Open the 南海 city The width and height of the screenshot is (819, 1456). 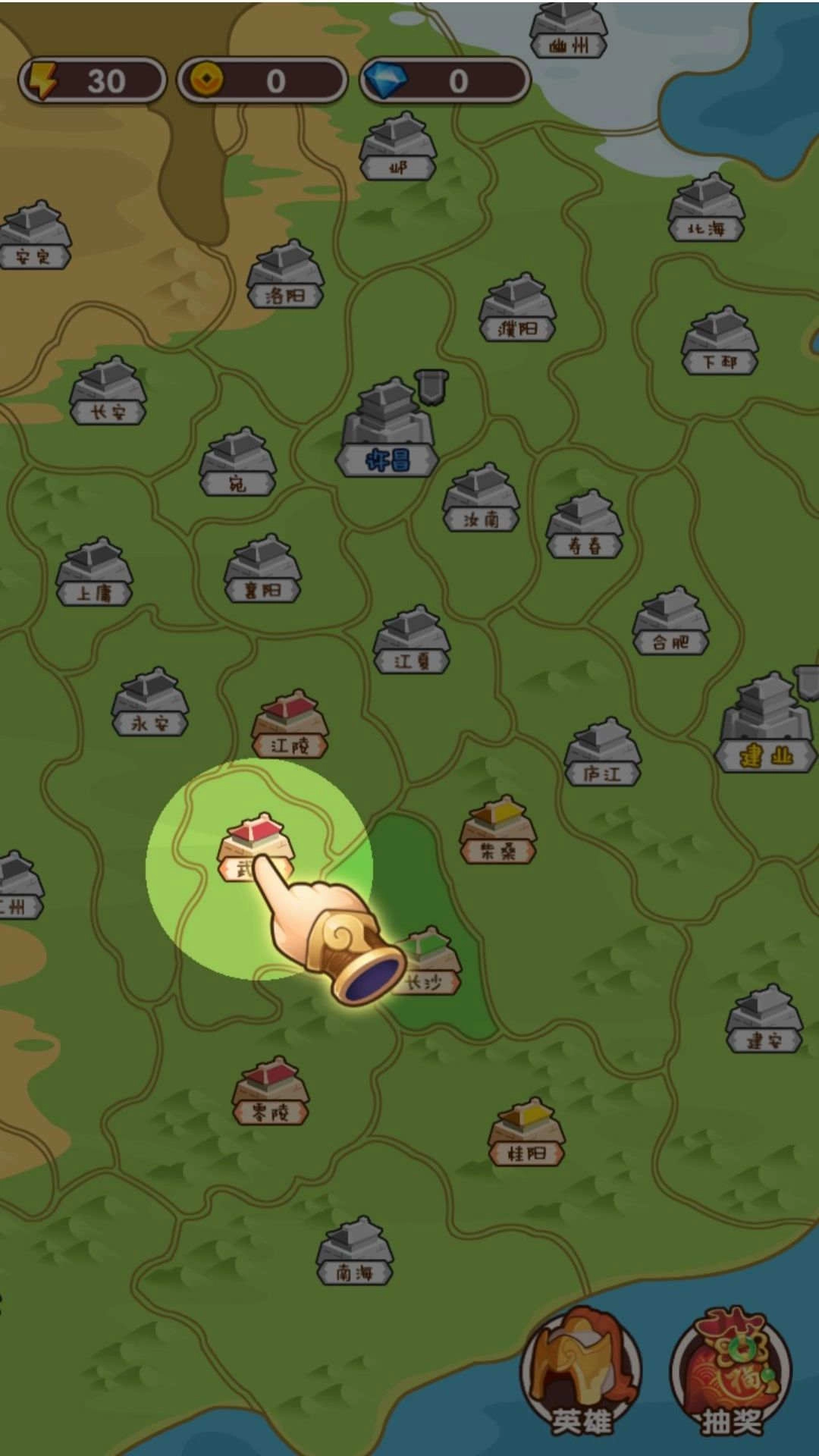[354, 1252]
